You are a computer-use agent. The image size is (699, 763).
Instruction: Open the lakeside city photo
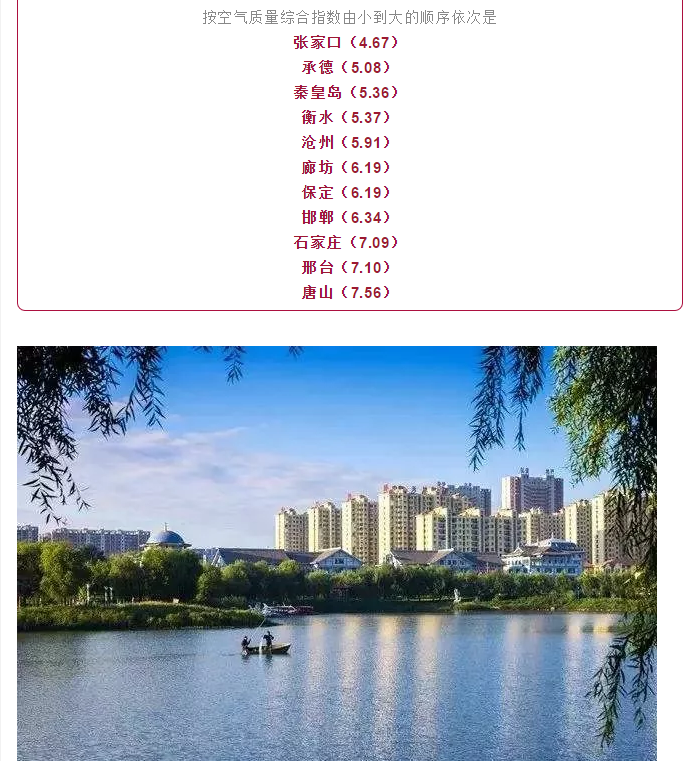pos(337,553)
